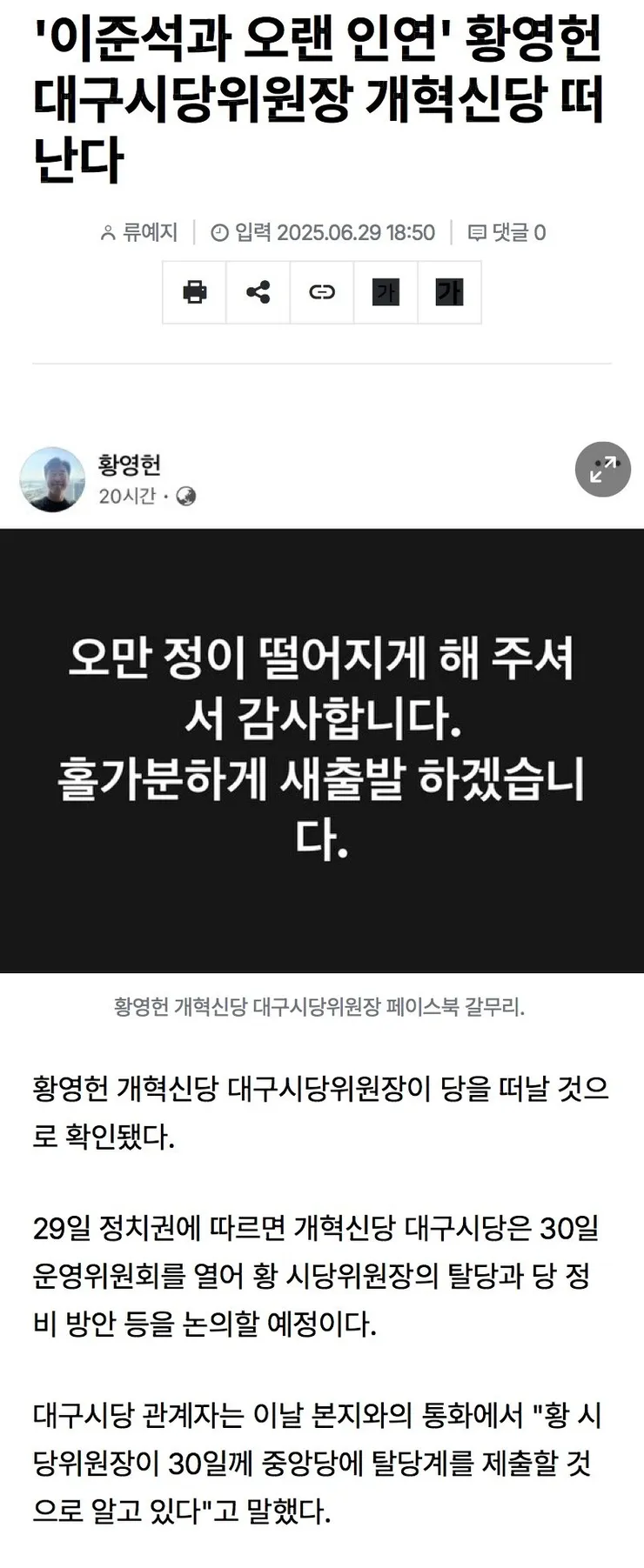Increase the article font size
The width and height of the screenshot is (644, 1568).
pyautogui.click(x=449, y=292)
